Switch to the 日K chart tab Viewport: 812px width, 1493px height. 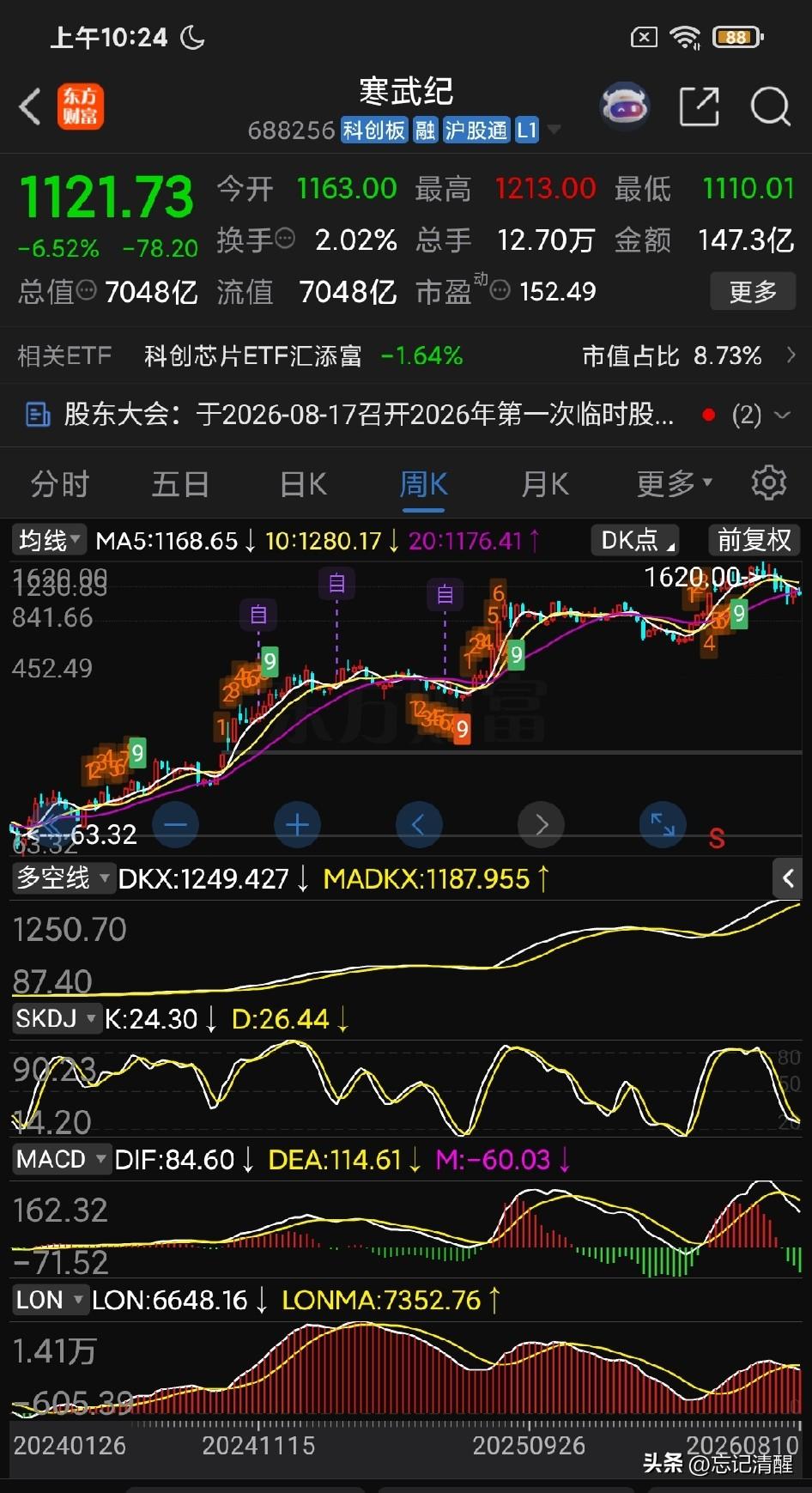(303, 484)
